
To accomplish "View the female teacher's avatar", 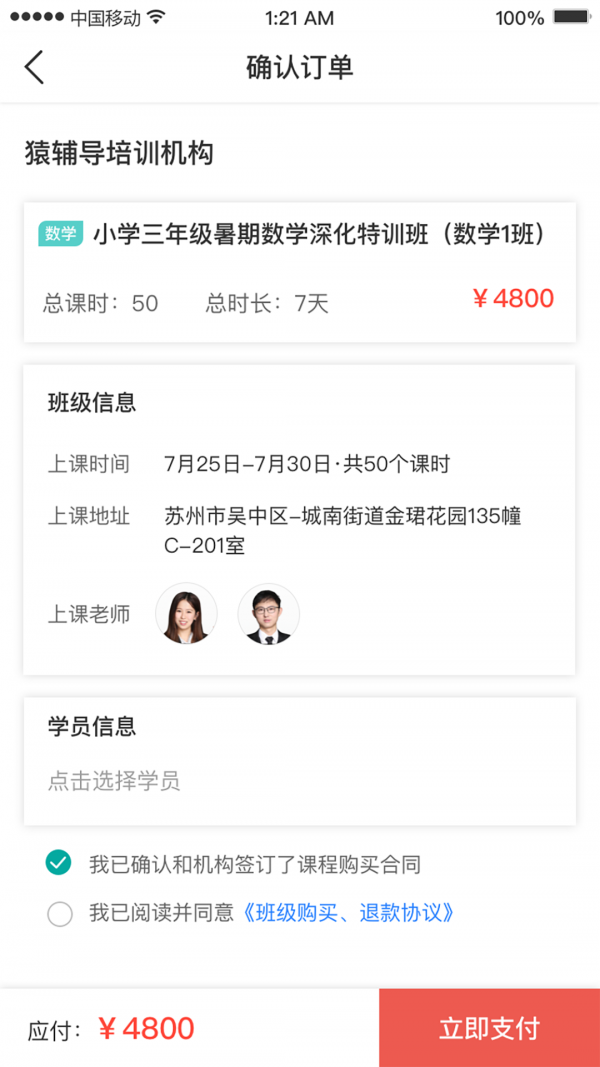I will click(186, 614).
